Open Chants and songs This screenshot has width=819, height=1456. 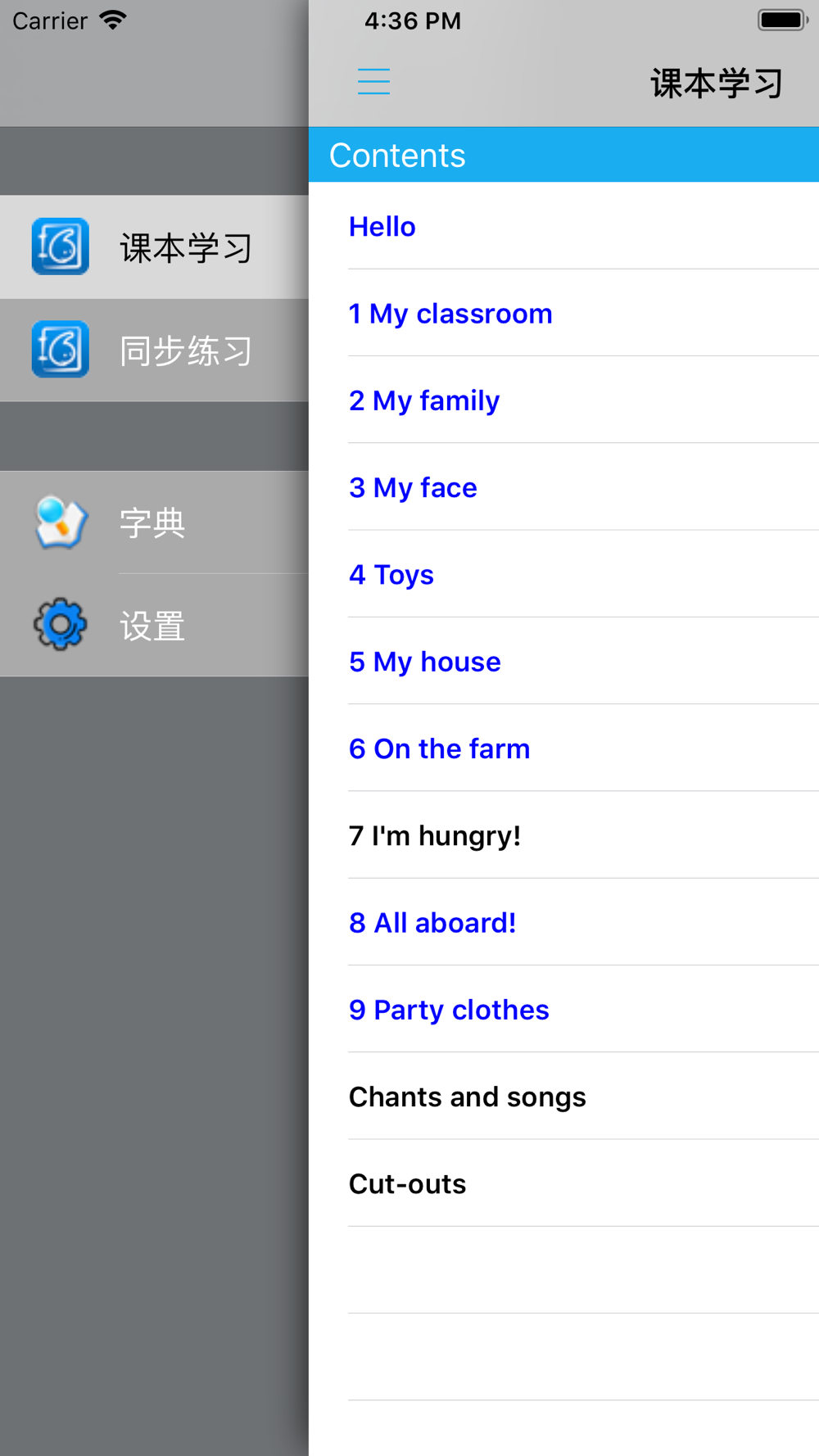[x=563, y=1096]
